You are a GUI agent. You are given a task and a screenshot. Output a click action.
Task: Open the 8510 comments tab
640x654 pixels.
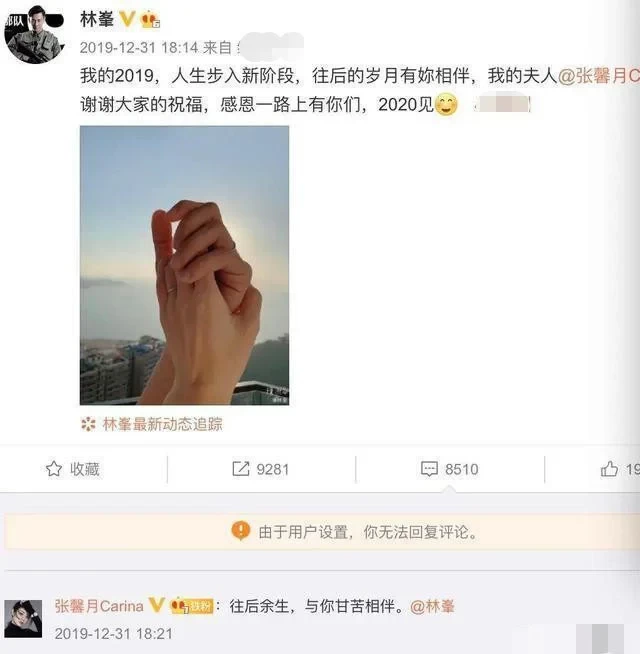click(449, 469)
